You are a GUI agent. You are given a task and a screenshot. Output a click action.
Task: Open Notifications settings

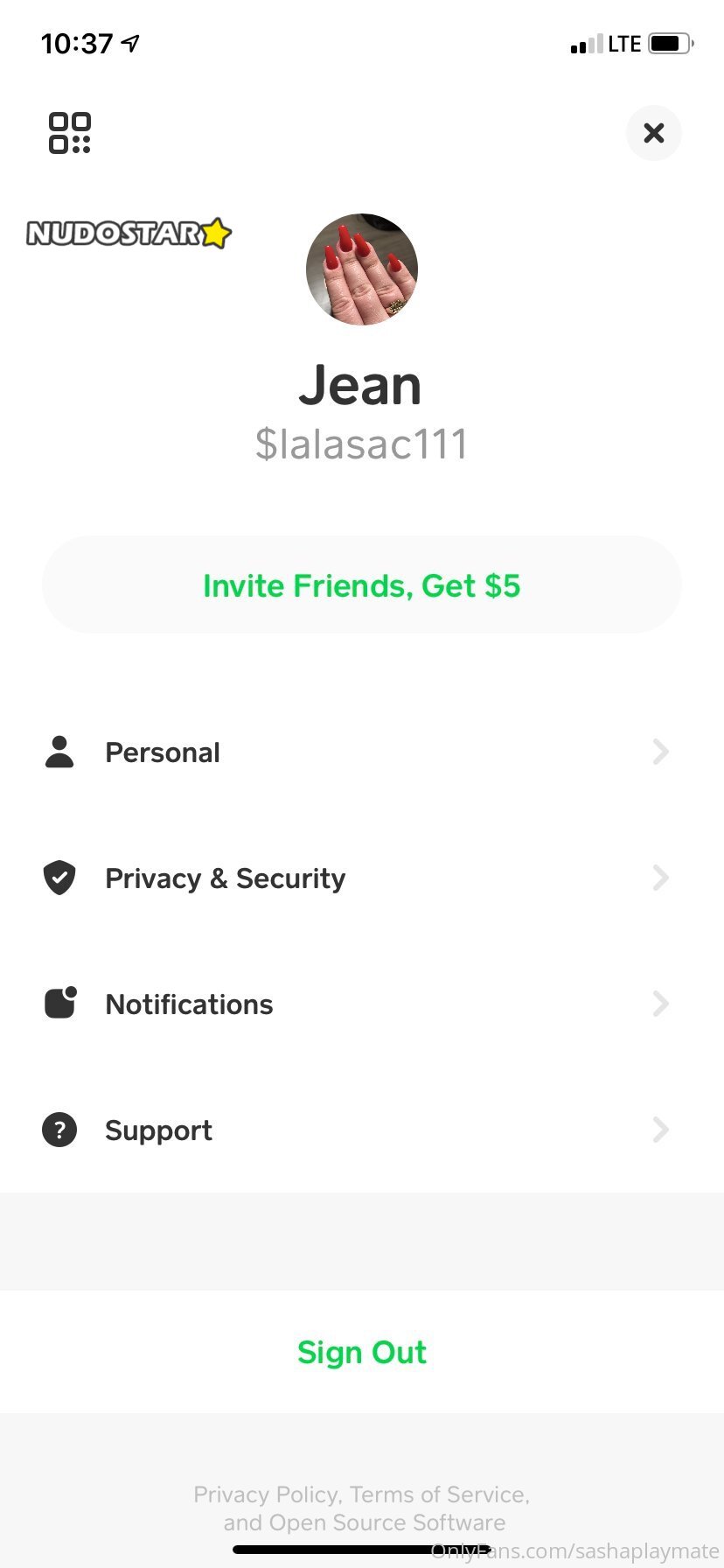pyautogui.click(x=362, y=1004)
